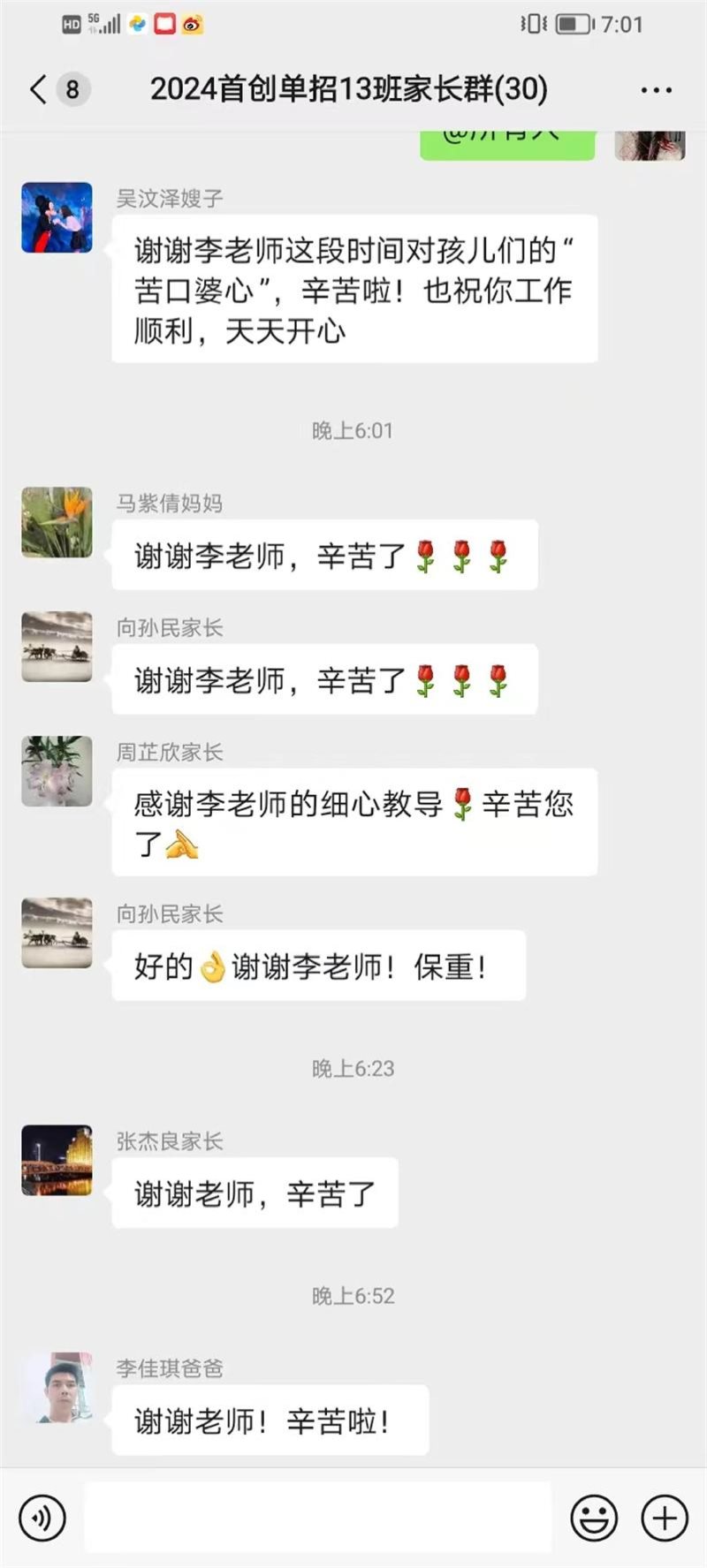Tap the group title 2024首创单招13班家长群(30)

pyautogui.click(x=352, y=89)
